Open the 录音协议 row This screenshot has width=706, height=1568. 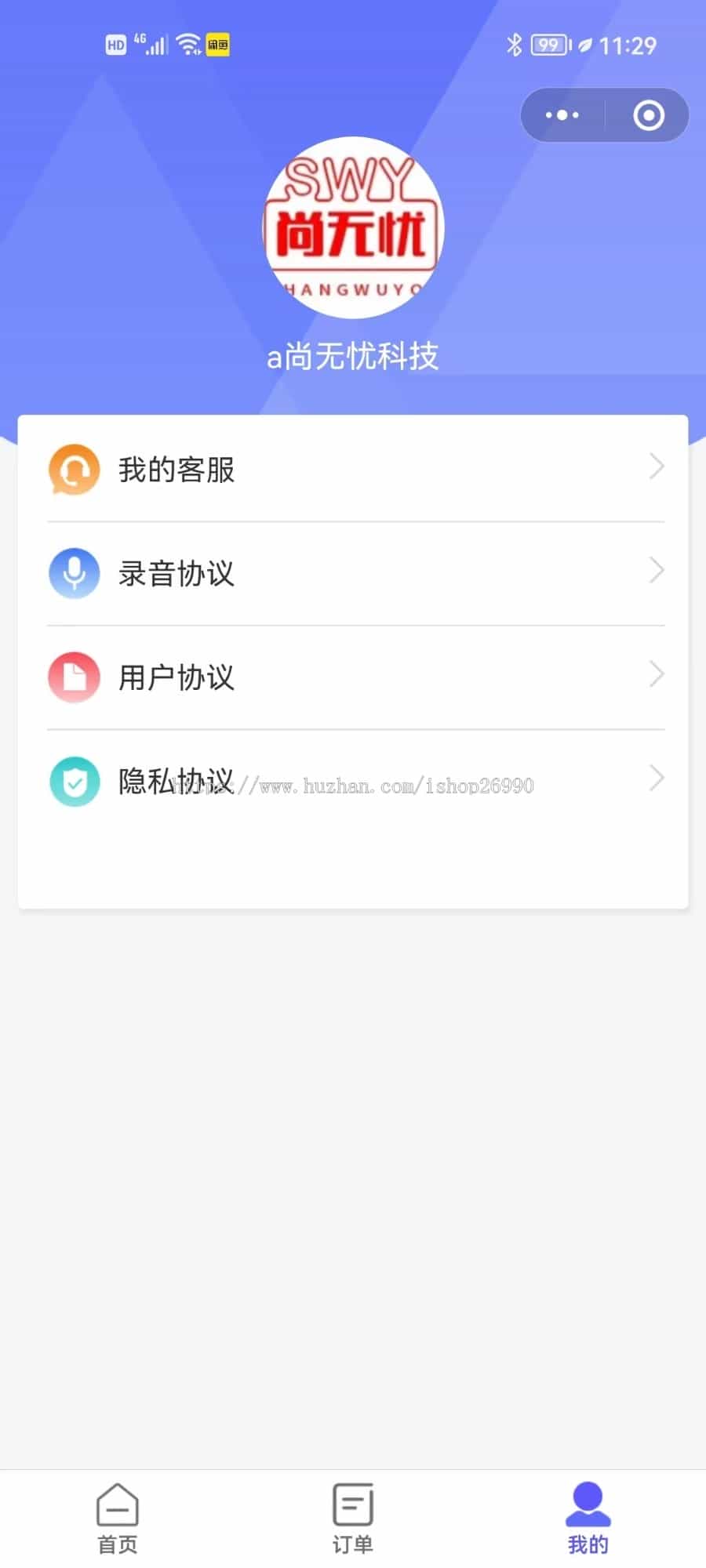click(x=353, y=573)
